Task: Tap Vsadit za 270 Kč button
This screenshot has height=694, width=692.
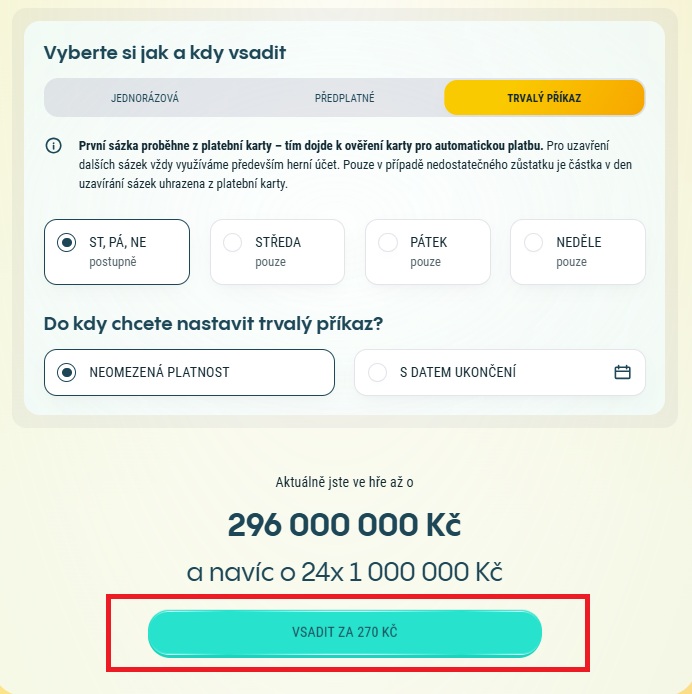Action: pyautogui.click(x=345, y=632)
